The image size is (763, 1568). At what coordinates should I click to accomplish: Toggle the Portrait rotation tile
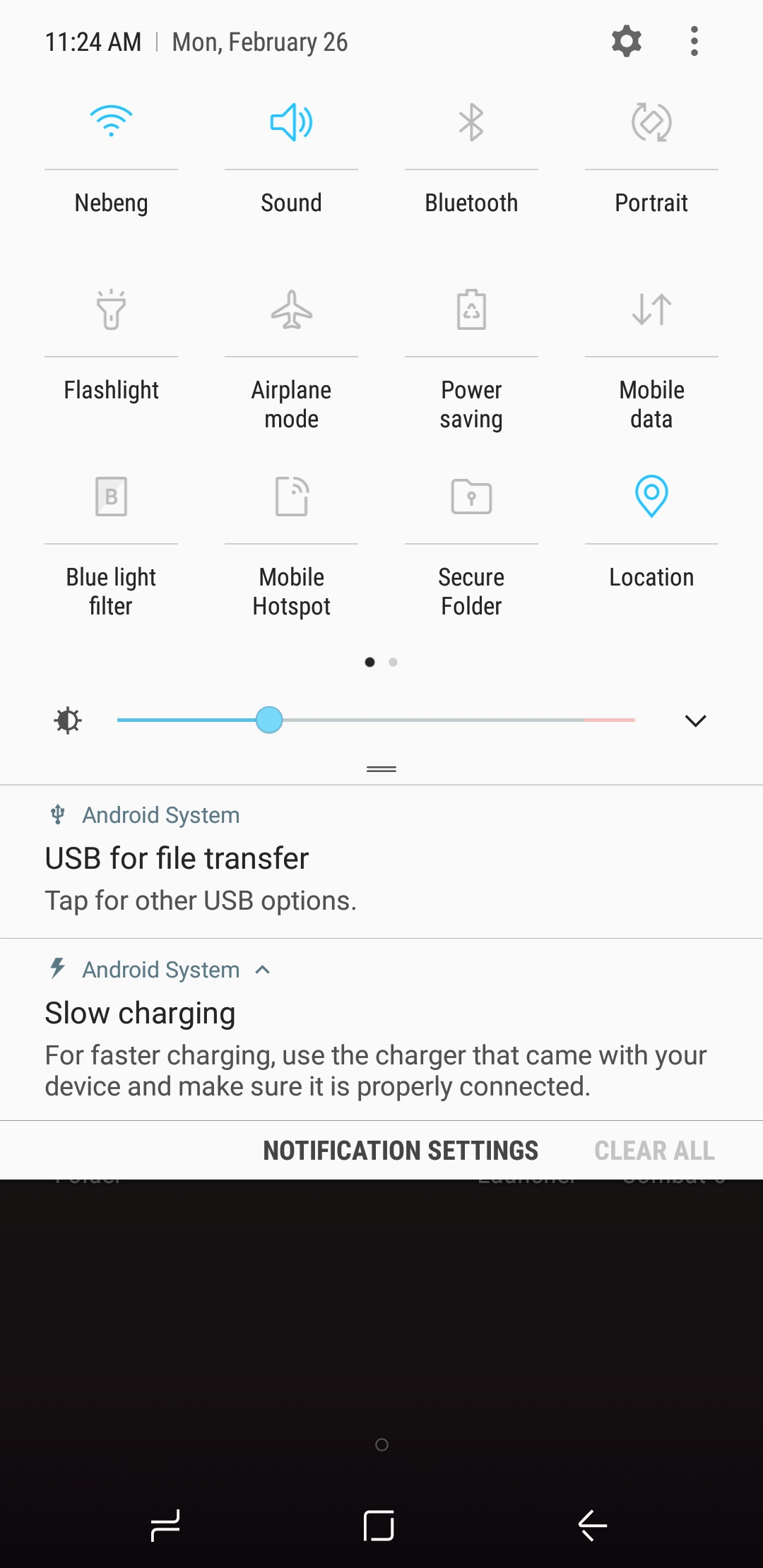pos(651,121)
